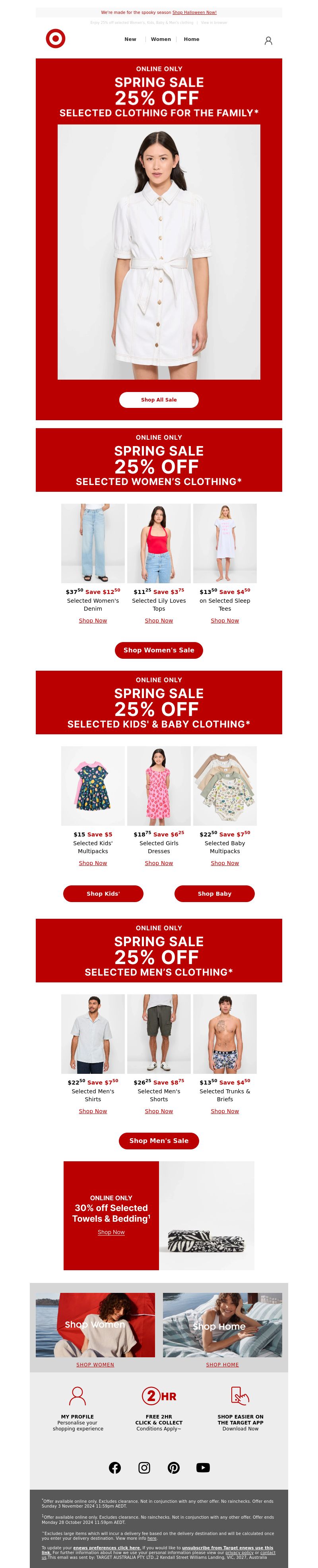The height and width of the screenshot is (1568, 318).
Task: Open the account profile icon
Action: [x=268, y=41]
